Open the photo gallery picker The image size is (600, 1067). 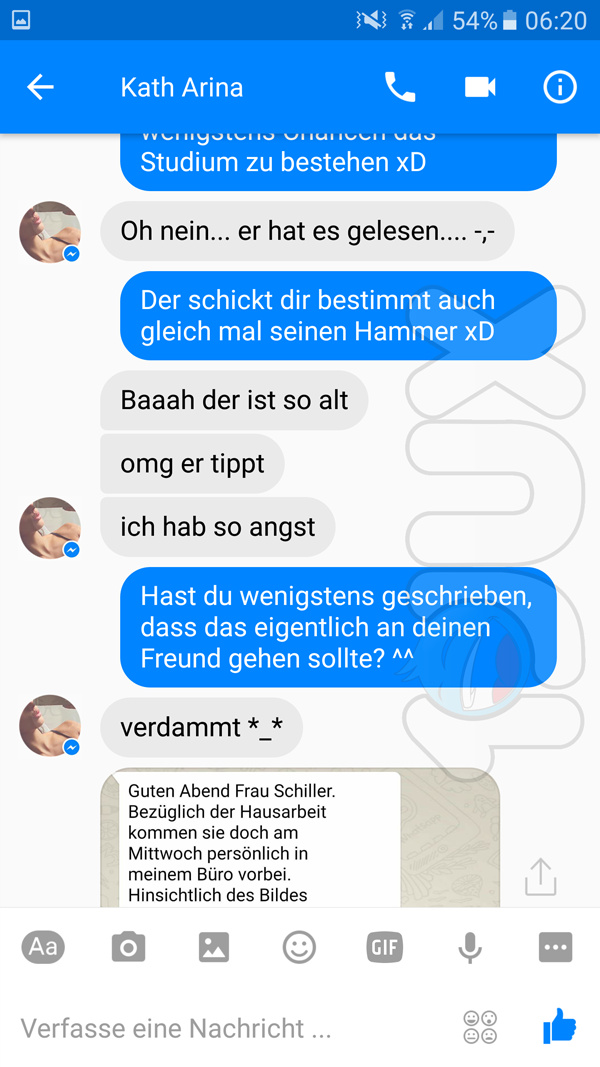point(214,946)
